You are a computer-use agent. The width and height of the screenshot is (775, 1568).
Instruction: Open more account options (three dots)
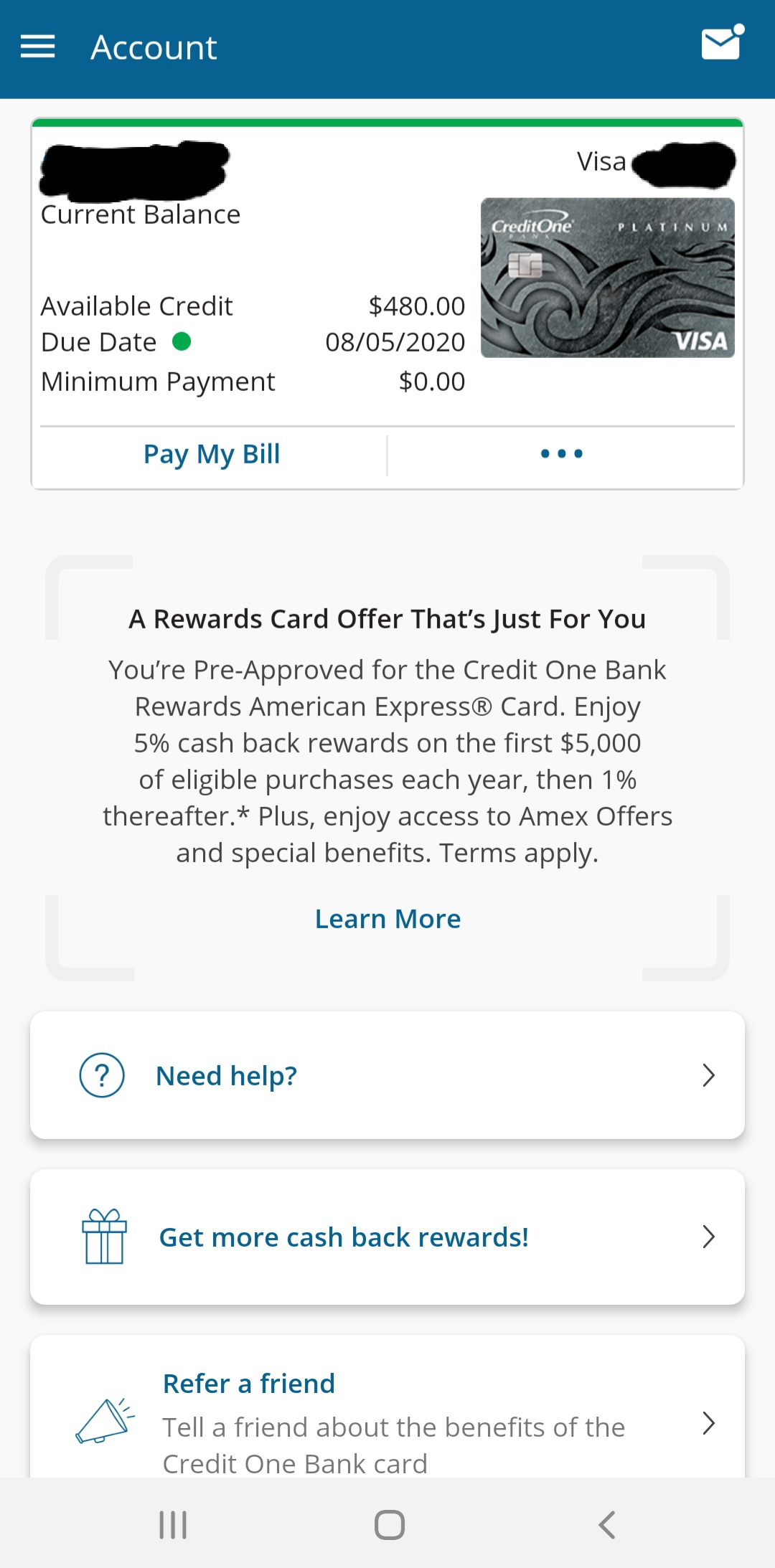pyautogui.click(x=562, y=454)
